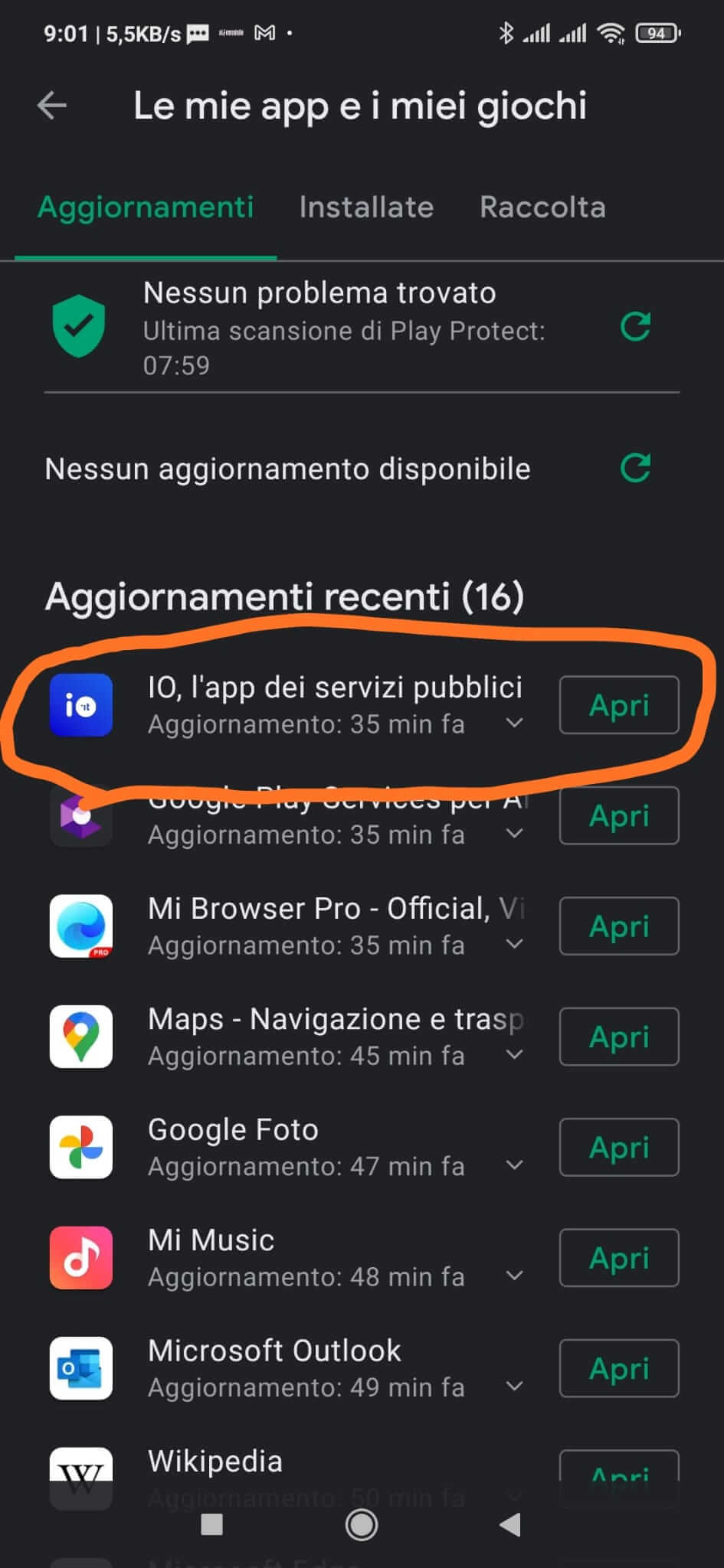The height and width of the screenshot is (1568, 724).
Task: Switch to the Installate tab
Action: click(x=366, y=207)
